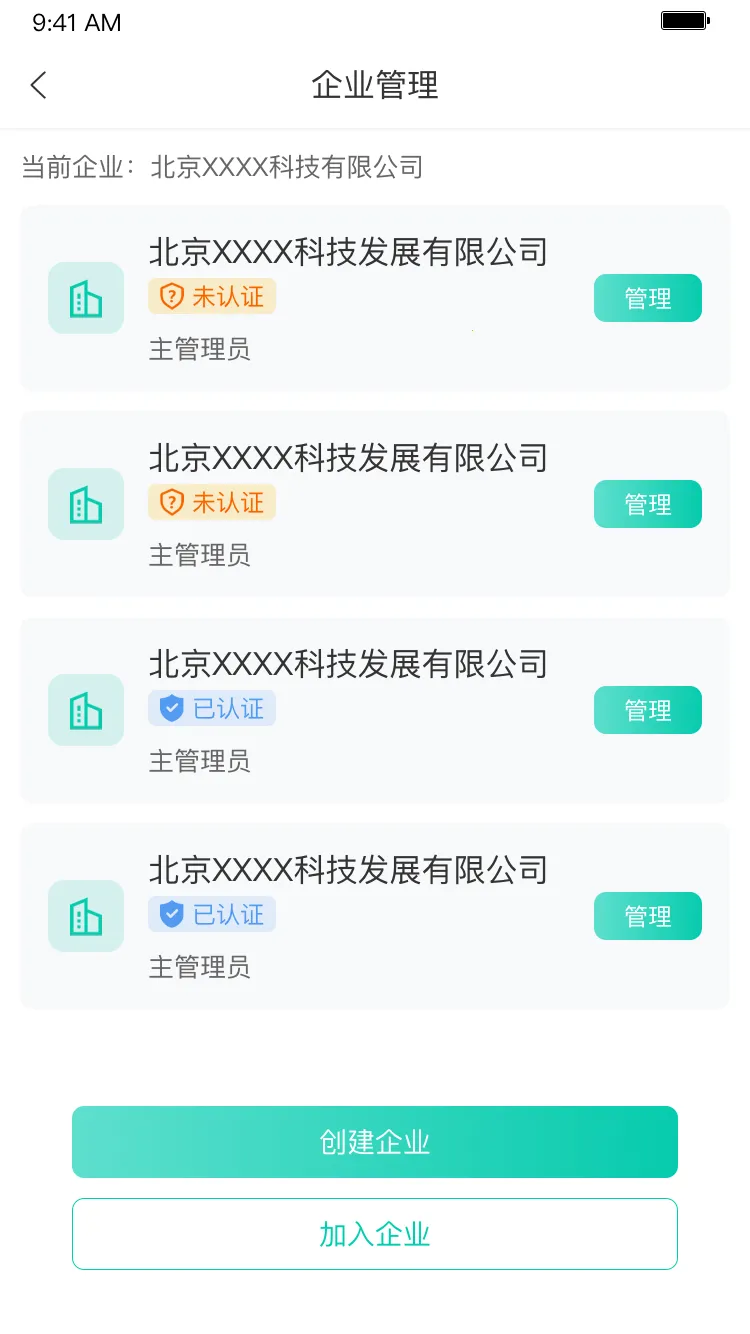The image size is (750, 1334).
Task: Open the second company's detail card
Action: point(375,504)
